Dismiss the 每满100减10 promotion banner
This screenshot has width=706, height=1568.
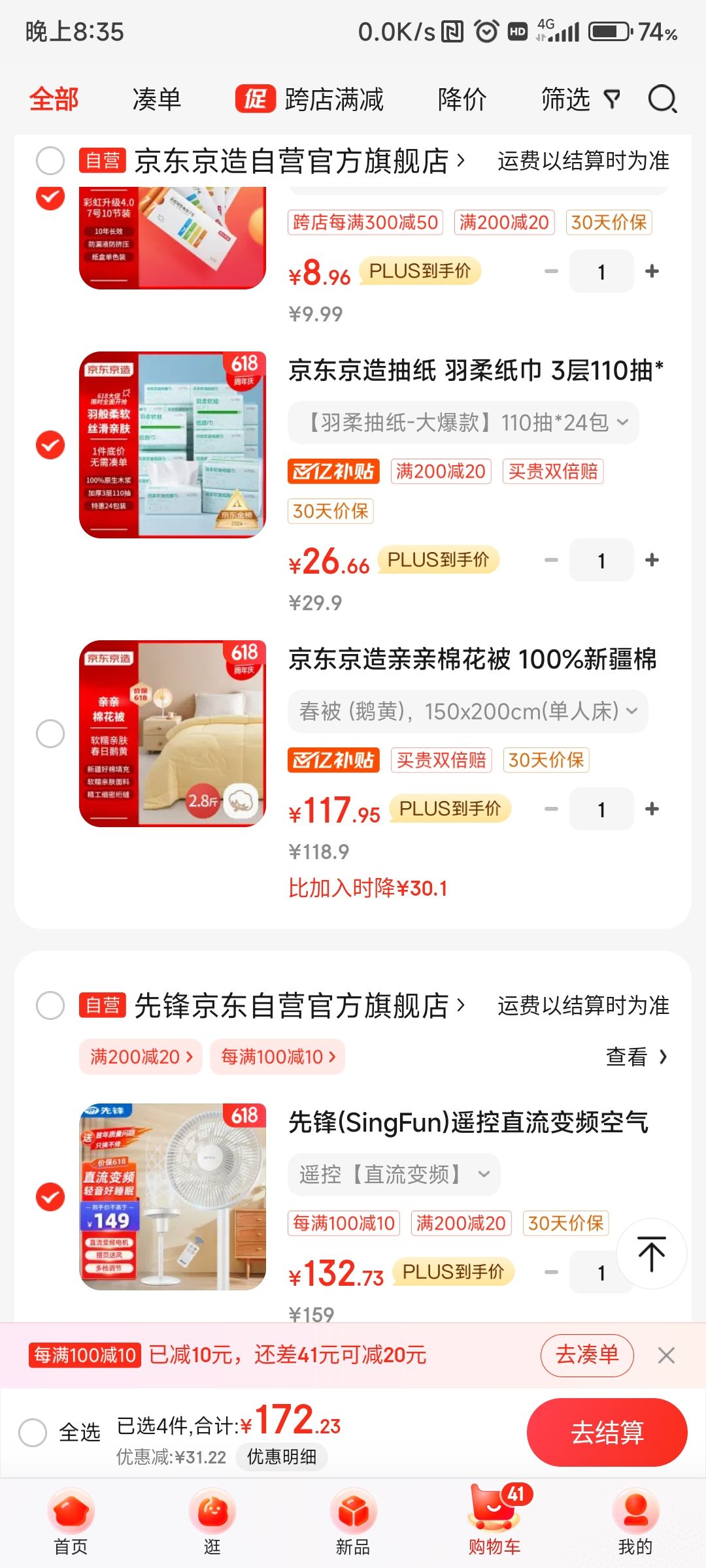(666, 1356)
